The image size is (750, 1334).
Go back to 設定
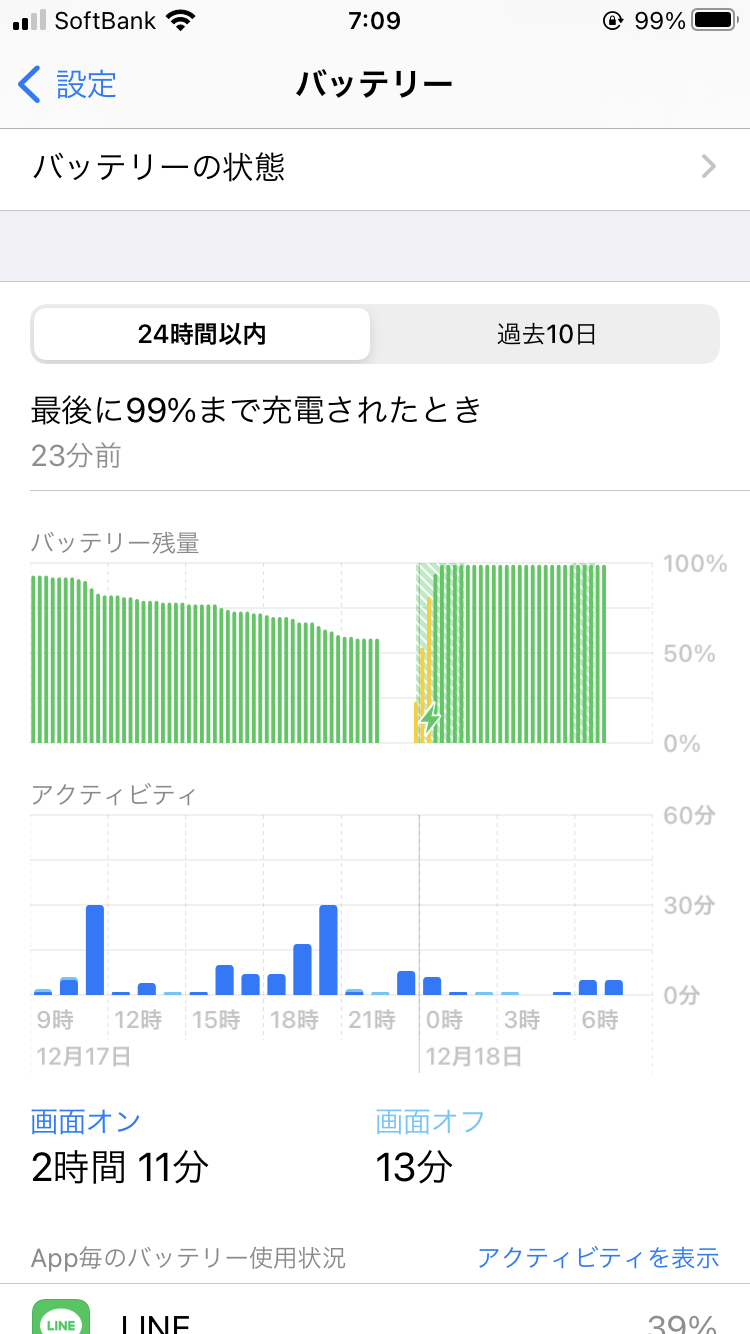tap(68, 84)
